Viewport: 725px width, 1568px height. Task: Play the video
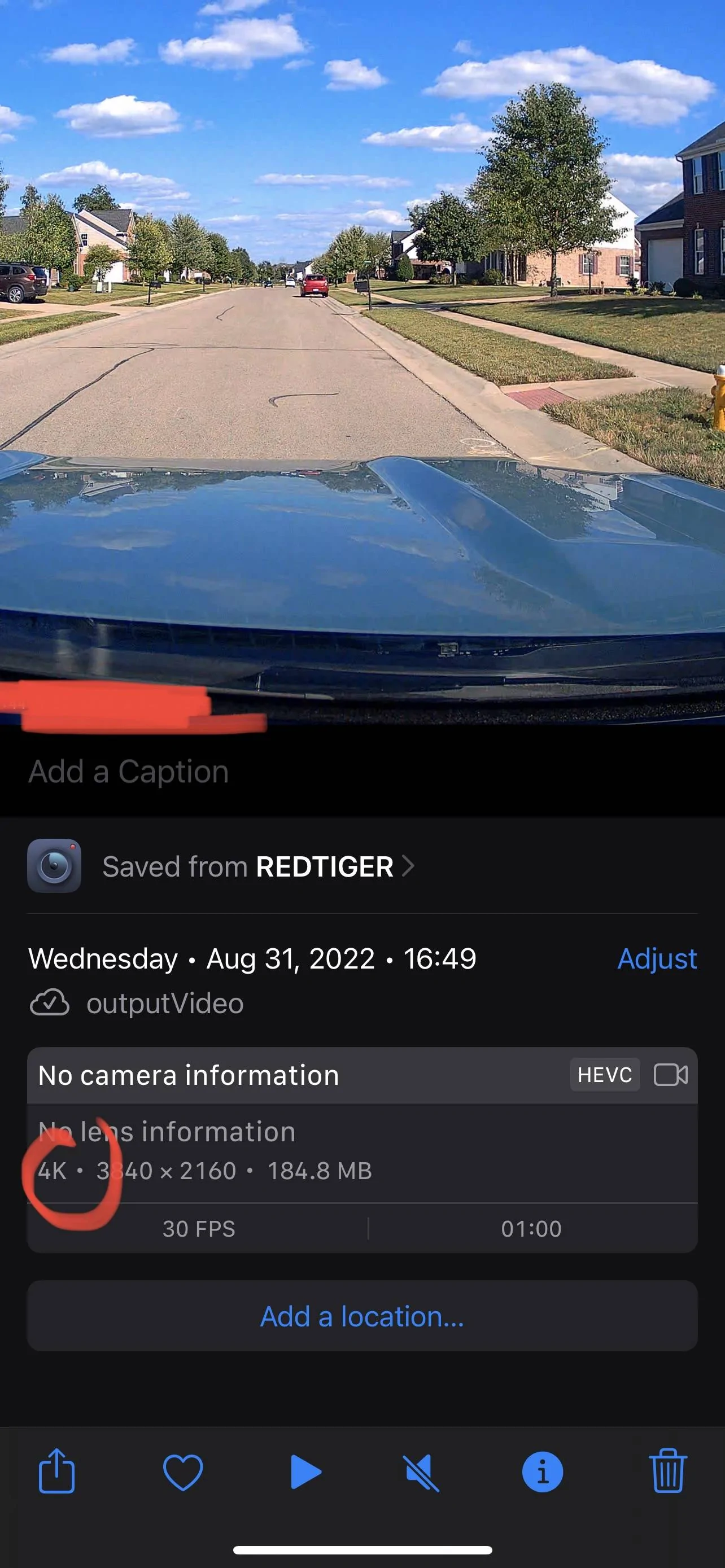pos(305,1472)
